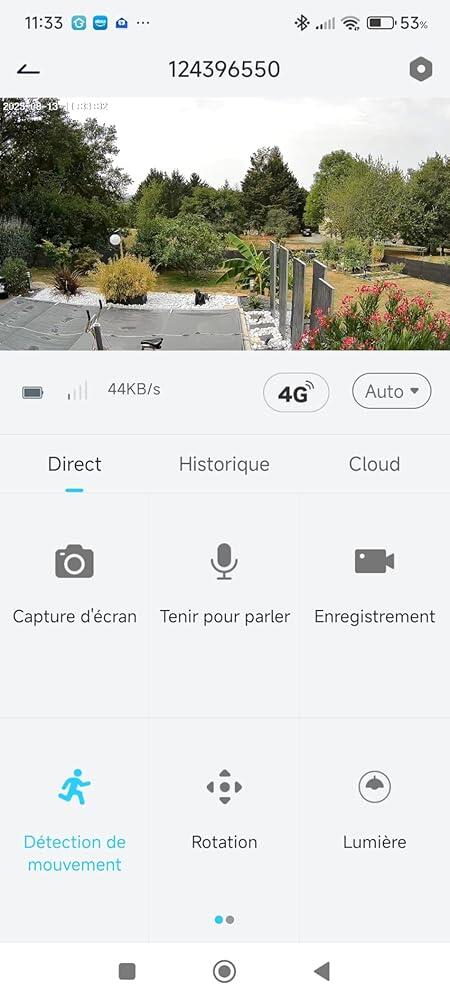Take a snapshot with Capture d'écran
450x1000 pixels.
click(75, 584)
